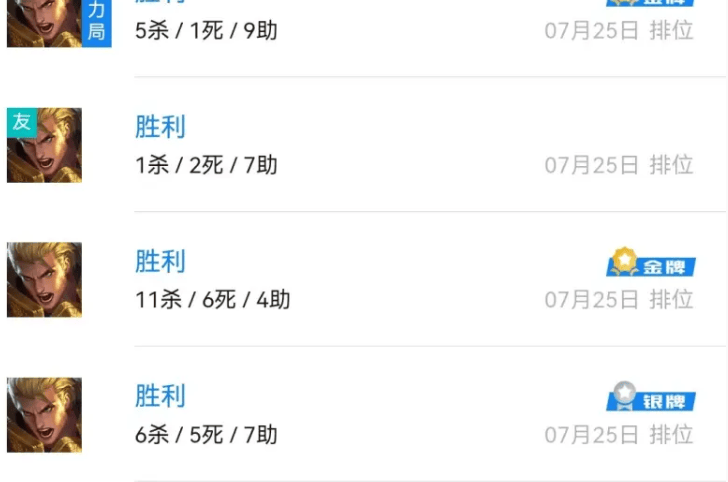Open the 1杀 / 2死 / 7助 match record

[x=206, y=165]
